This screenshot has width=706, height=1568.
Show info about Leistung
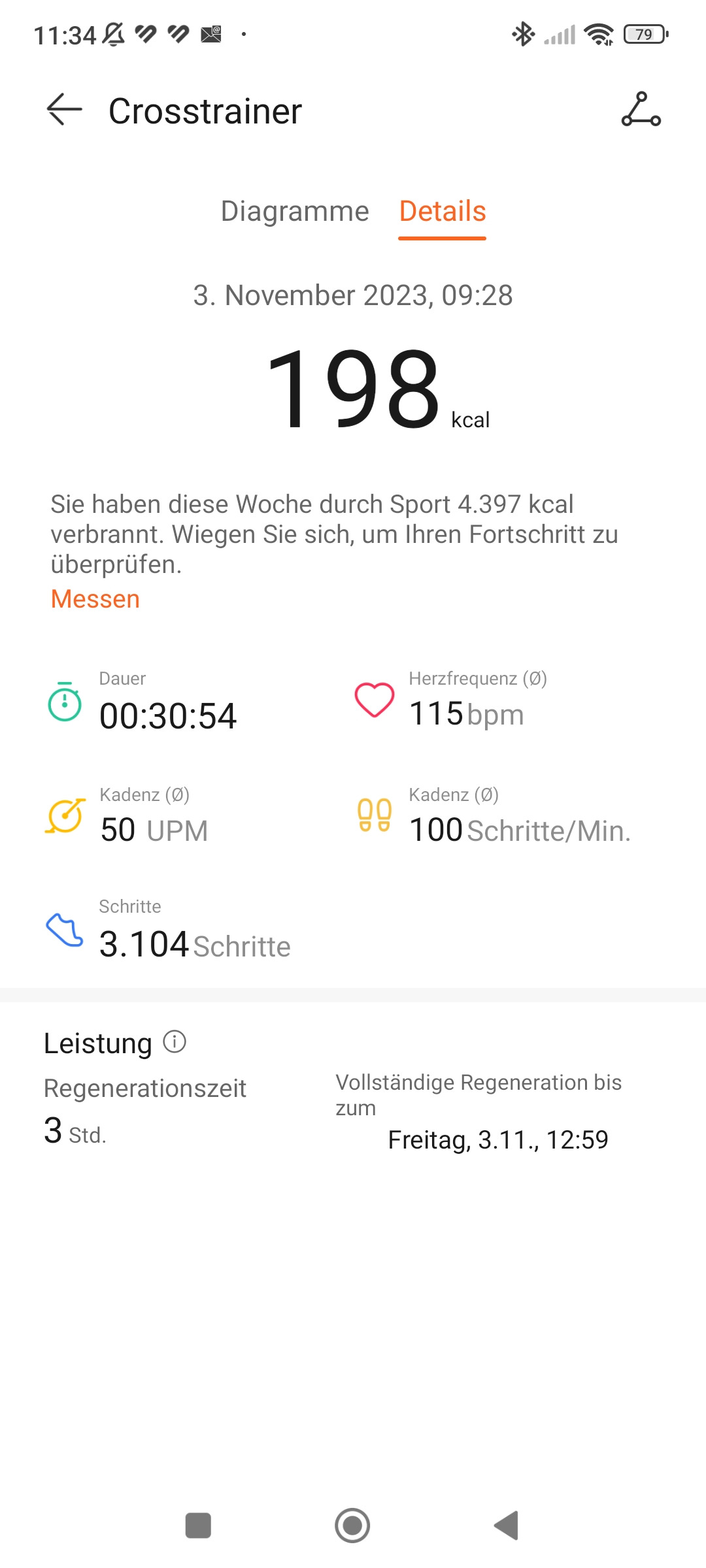[x=175, y=1041]
